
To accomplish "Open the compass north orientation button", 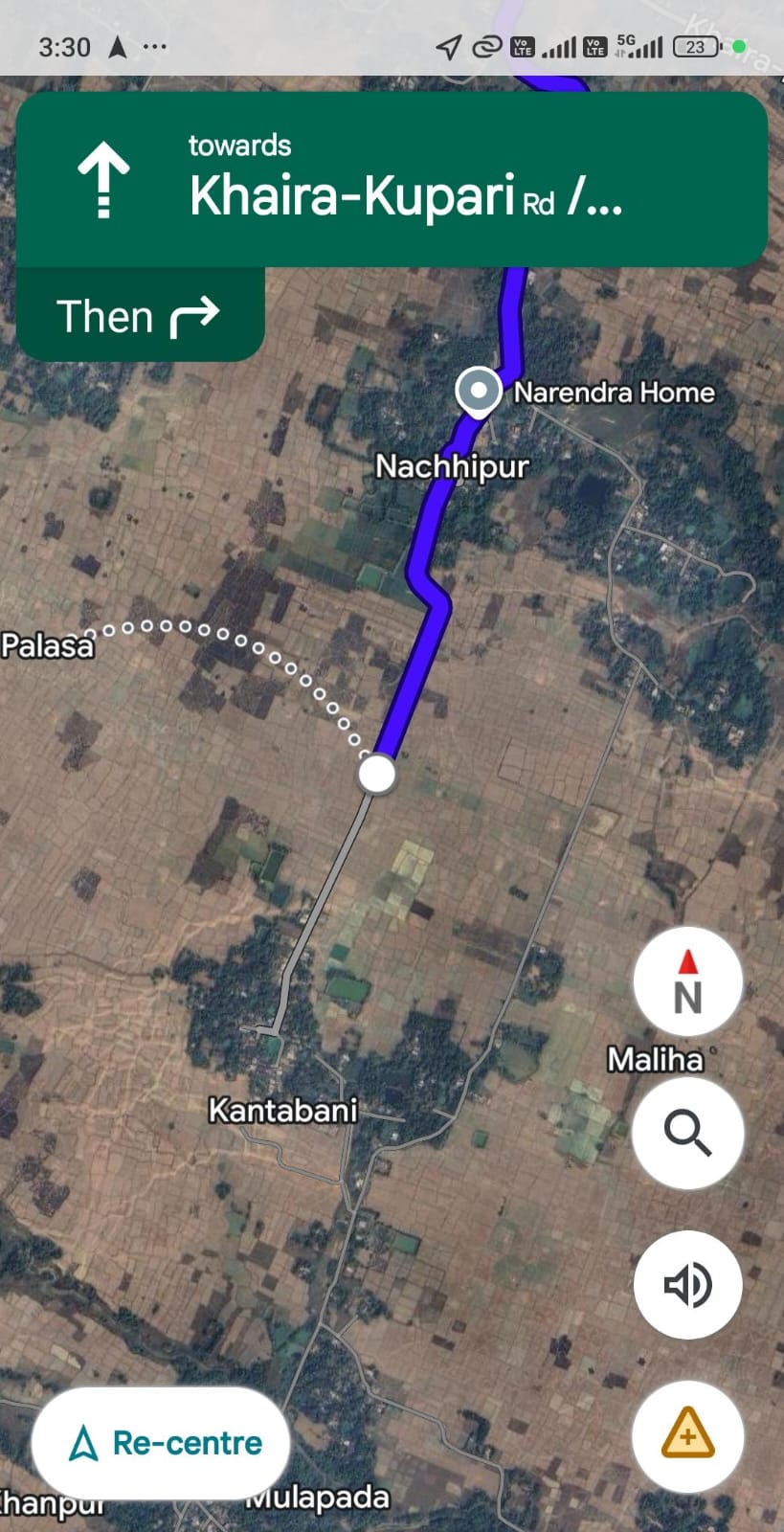I will click(687, 982).
